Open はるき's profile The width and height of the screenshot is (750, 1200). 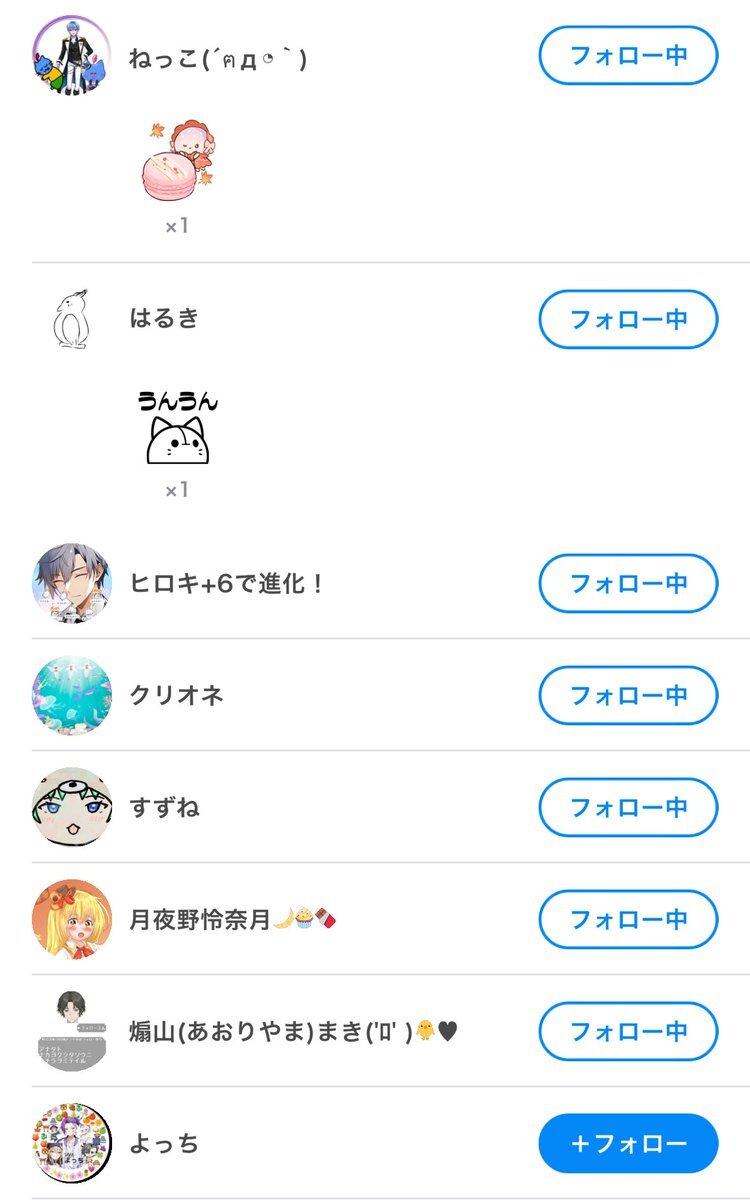coord(72,320)
